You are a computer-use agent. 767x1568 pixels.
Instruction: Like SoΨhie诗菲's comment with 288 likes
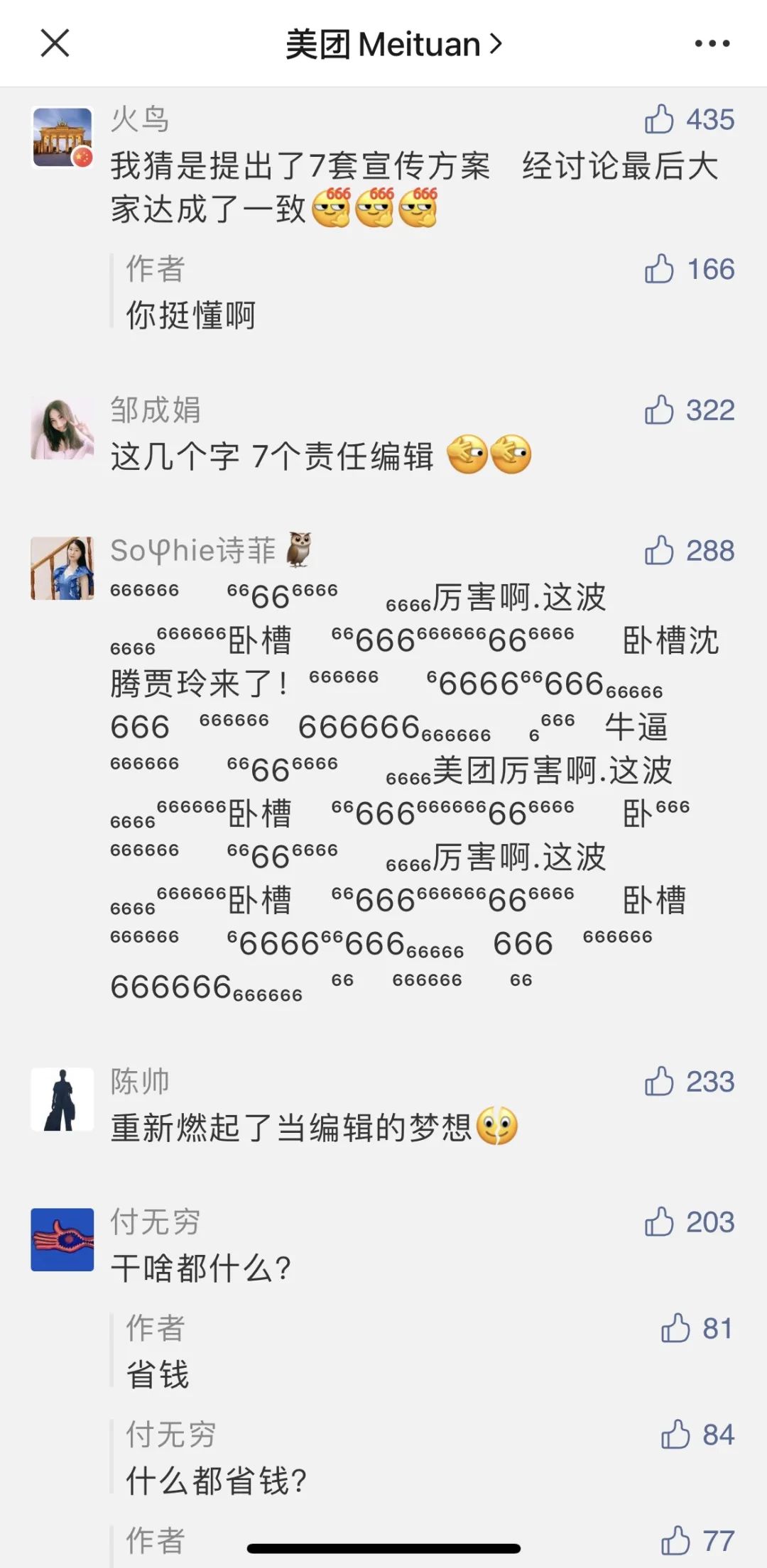tap(659, 550)
